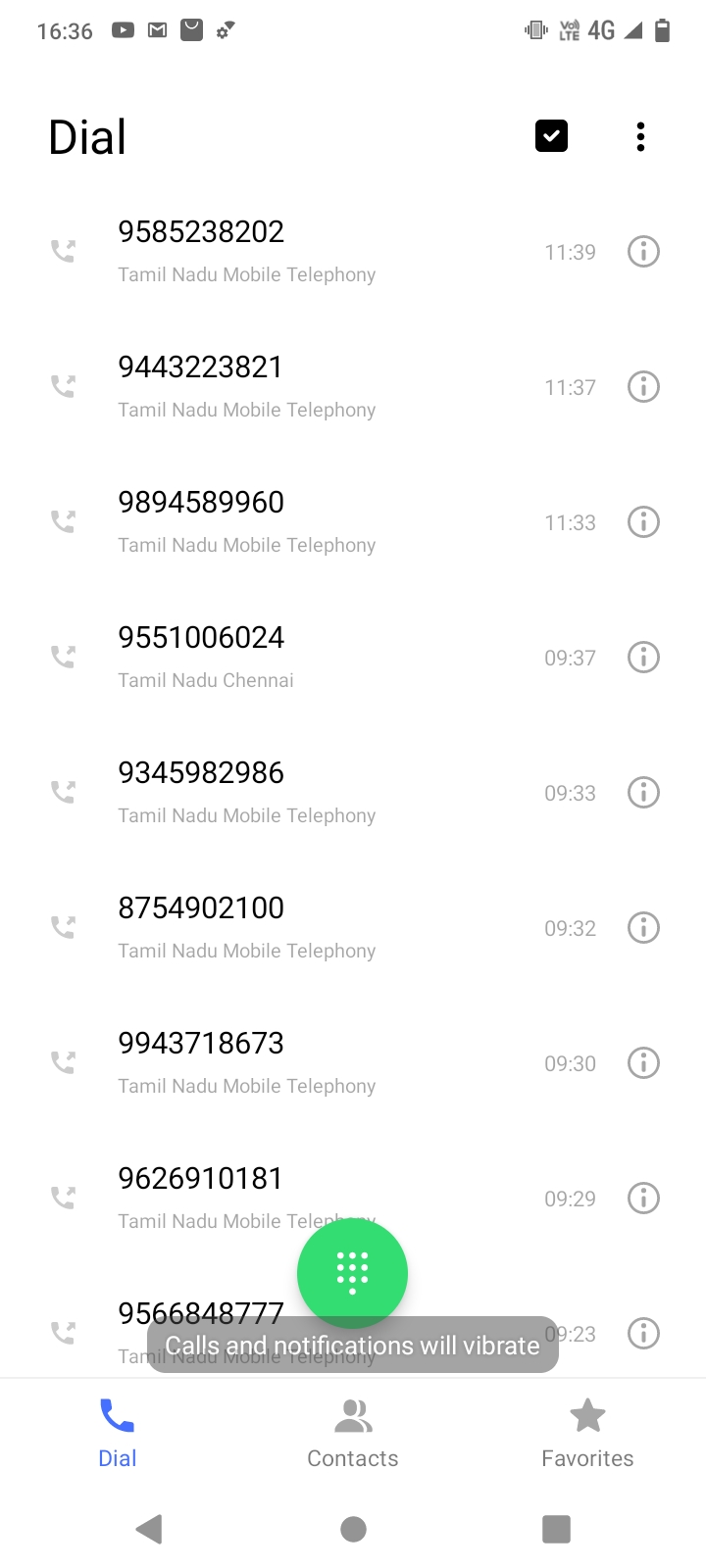Open the three-dot overflow menu
706x1568 pixels.
coord(640,137)
